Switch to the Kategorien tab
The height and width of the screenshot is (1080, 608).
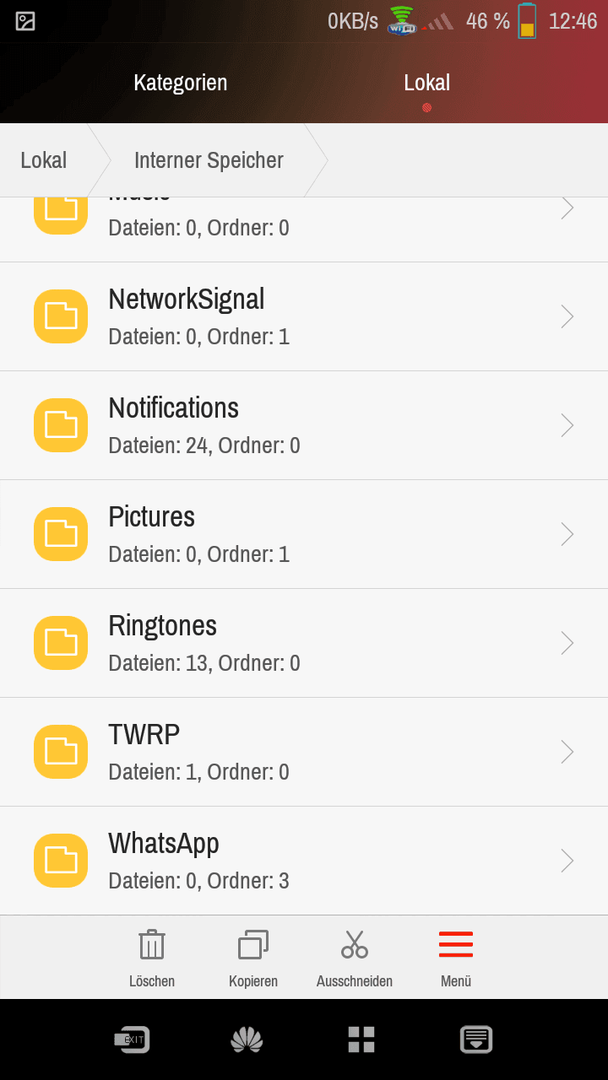coord(180,83)
